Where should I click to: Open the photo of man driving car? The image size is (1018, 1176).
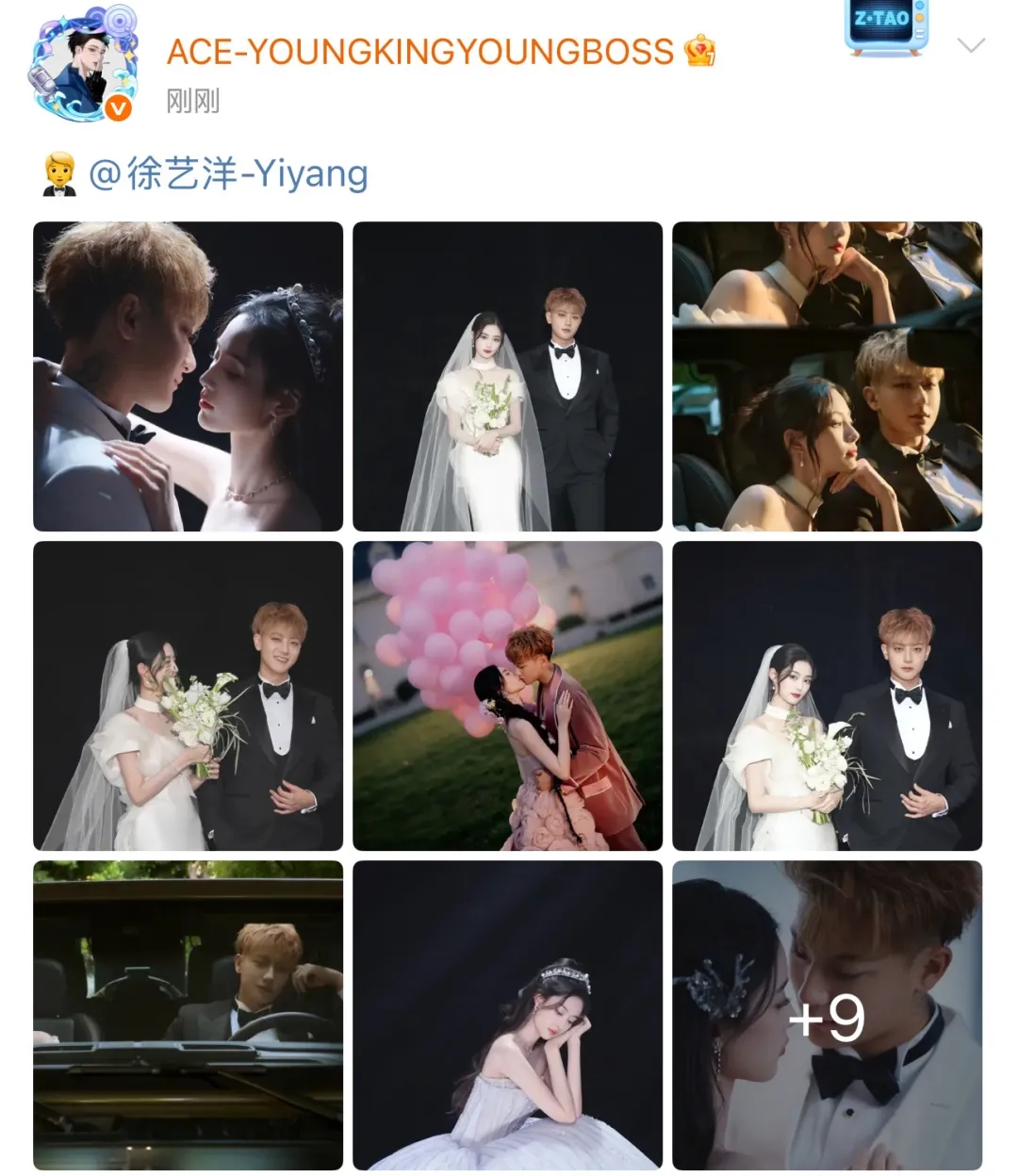(x=189, y=1015)
